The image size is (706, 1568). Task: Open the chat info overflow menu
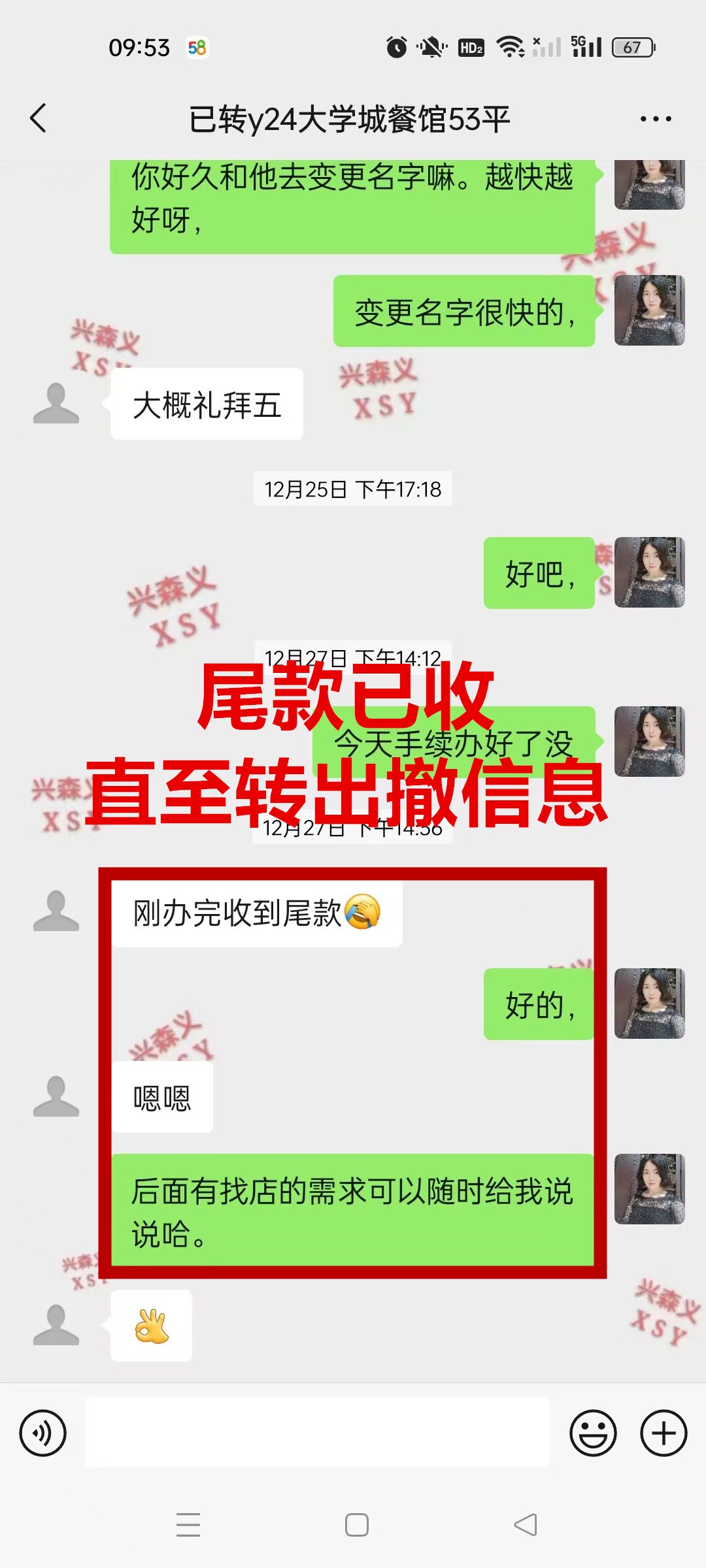pyautogui.click(x=656, y=119)
